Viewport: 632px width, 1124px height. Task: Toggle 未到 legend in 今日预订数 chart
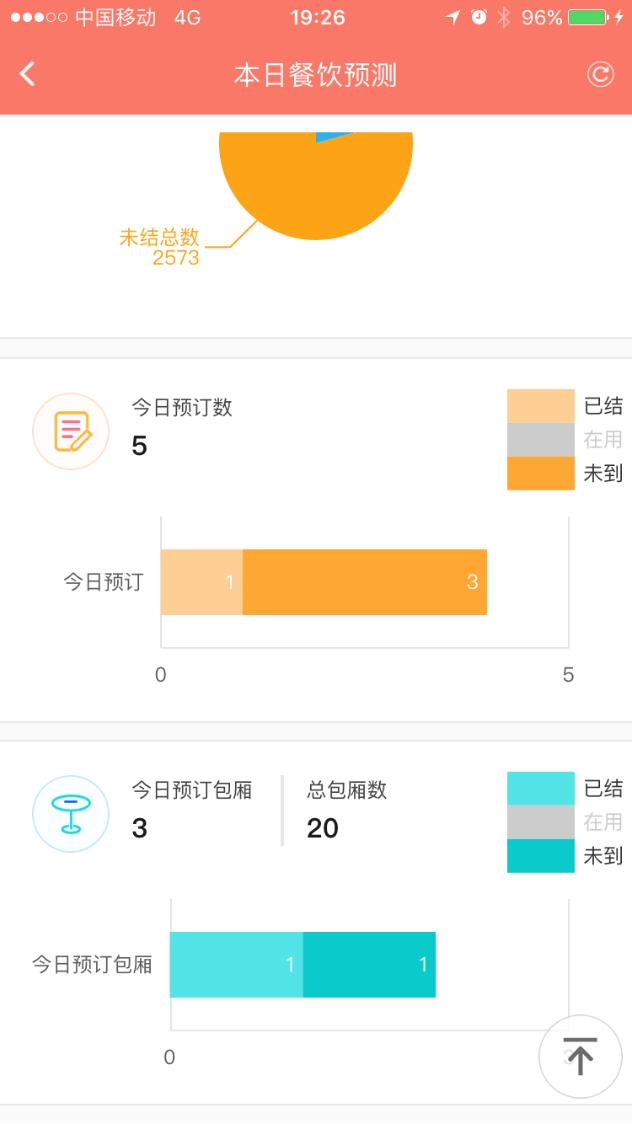(x=565, y=473)
